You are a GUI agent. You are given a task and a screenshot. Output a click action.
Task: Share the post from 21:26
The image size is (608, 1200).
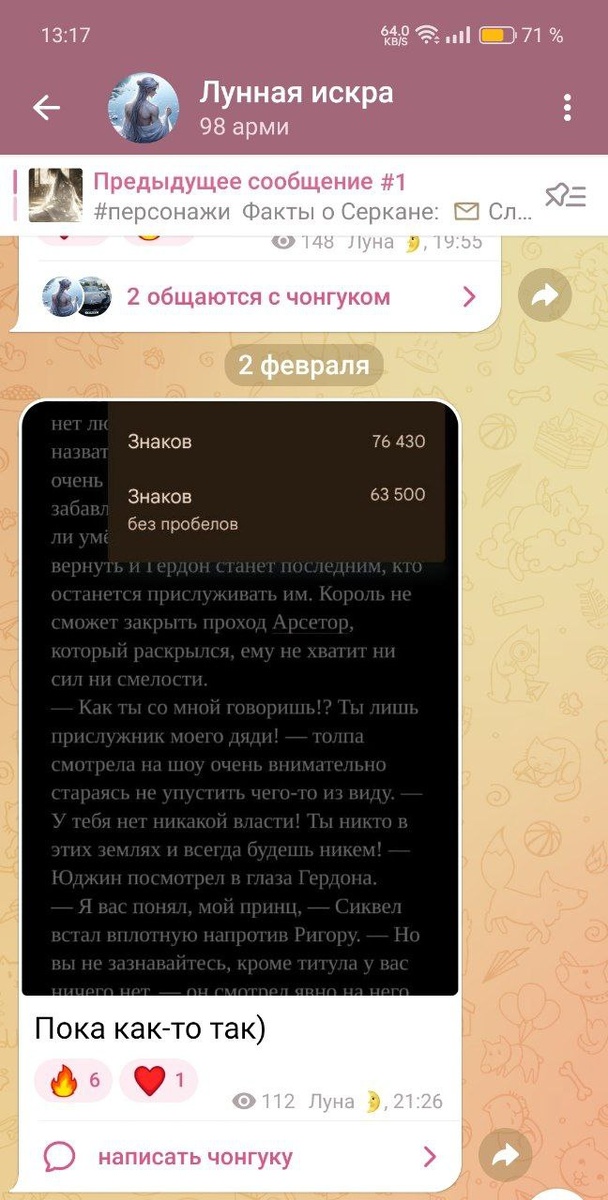[505, 1155]
